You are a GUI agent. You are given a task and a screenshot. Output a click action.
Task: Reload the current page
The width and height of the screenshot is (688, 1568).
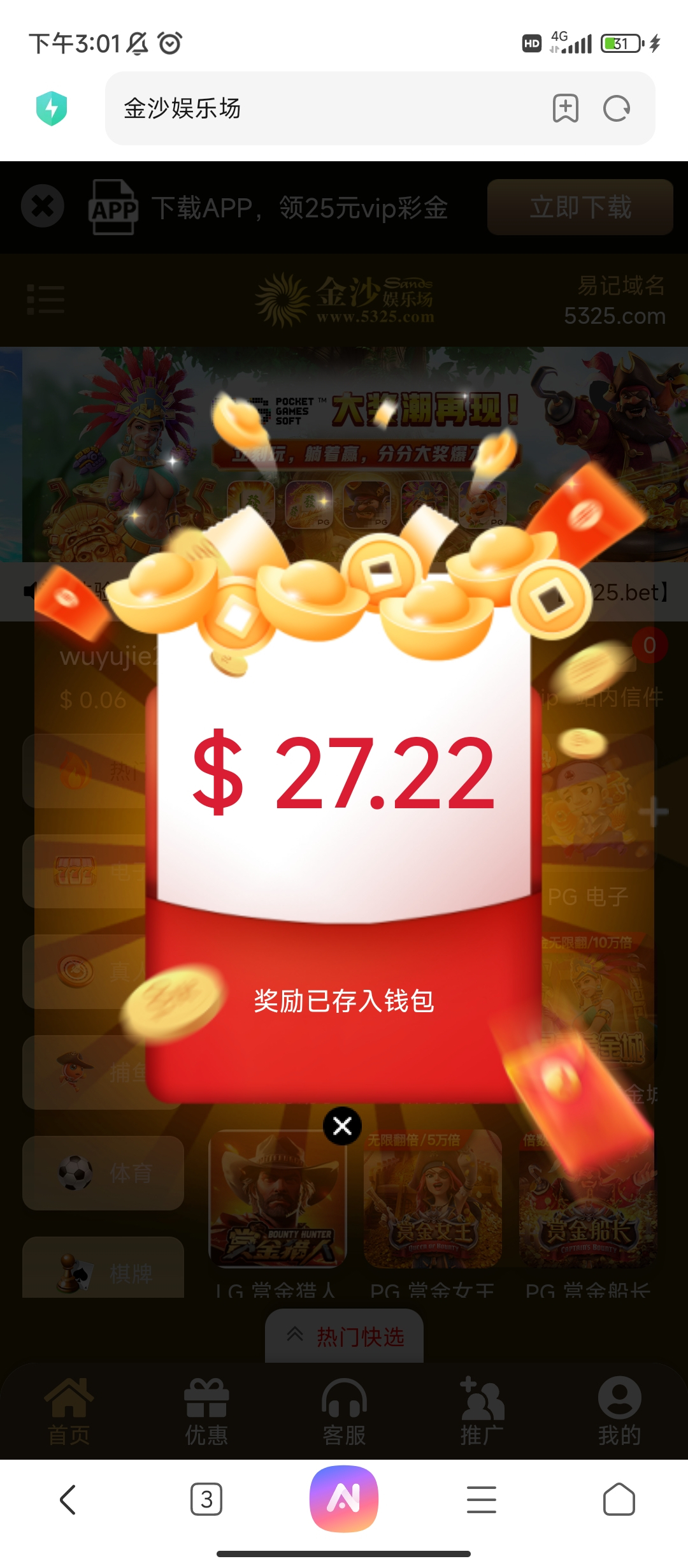click(x=617, y=108)
